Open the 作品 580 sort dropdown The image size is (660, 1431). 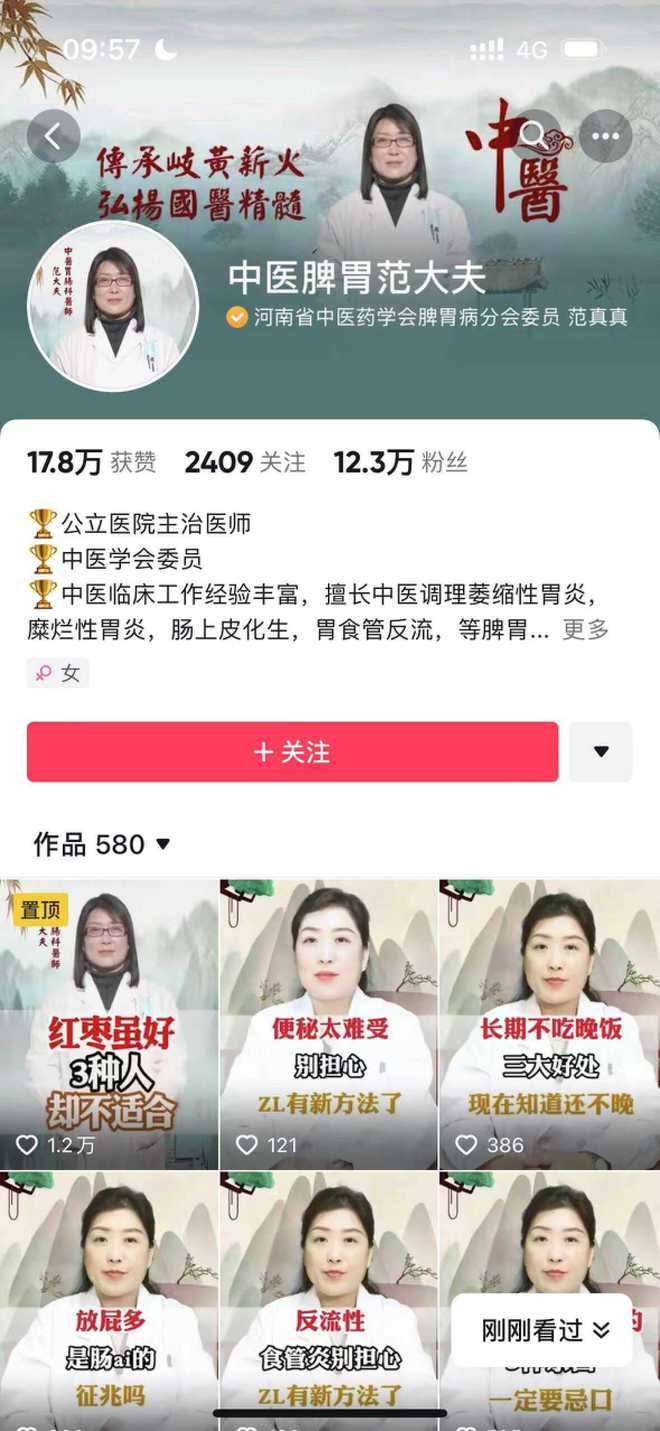(102, 845)
